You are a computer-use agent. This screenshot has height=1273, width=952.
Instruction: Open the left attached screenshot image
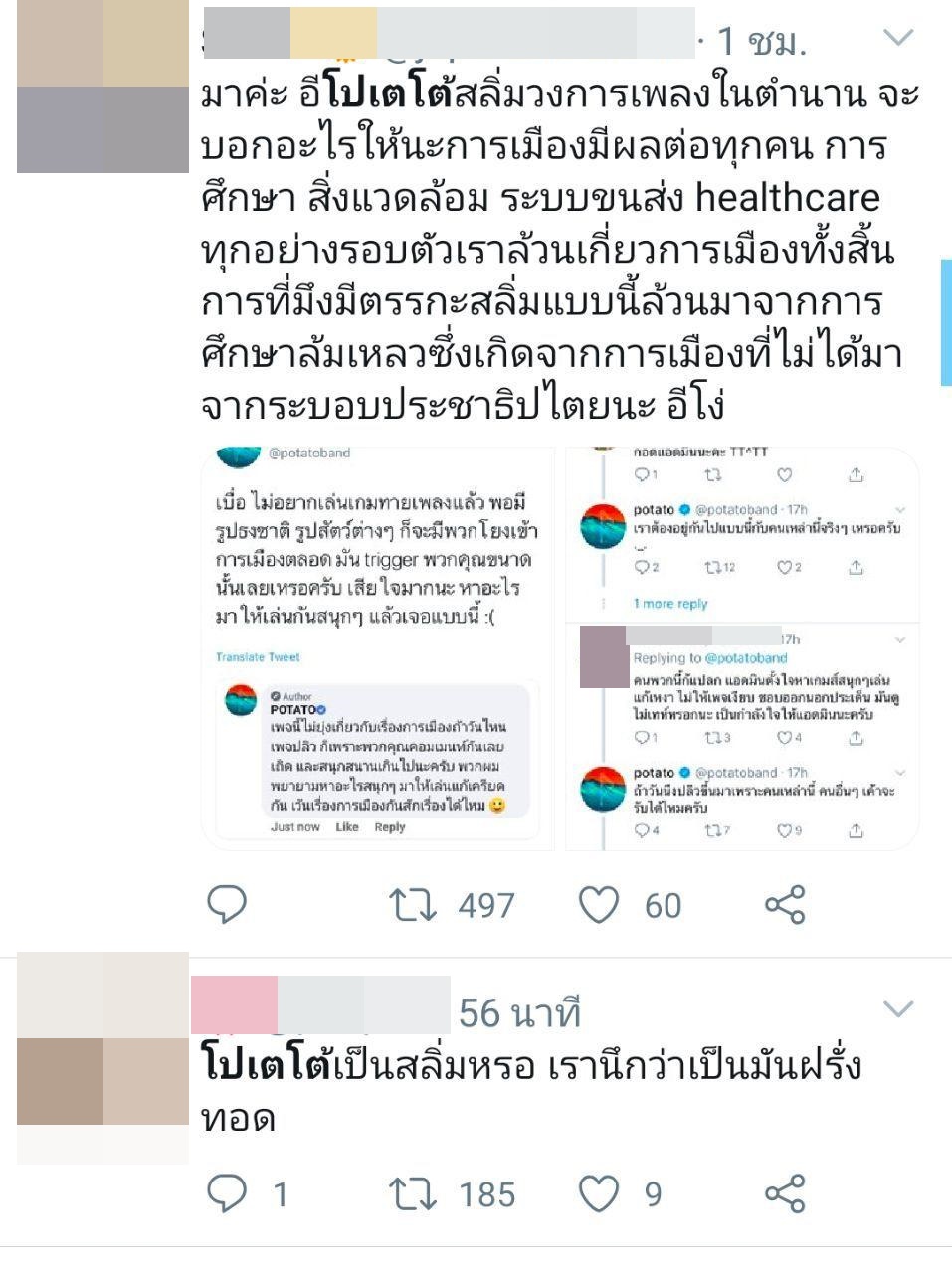pyautogui.click(x=378, y=648)
